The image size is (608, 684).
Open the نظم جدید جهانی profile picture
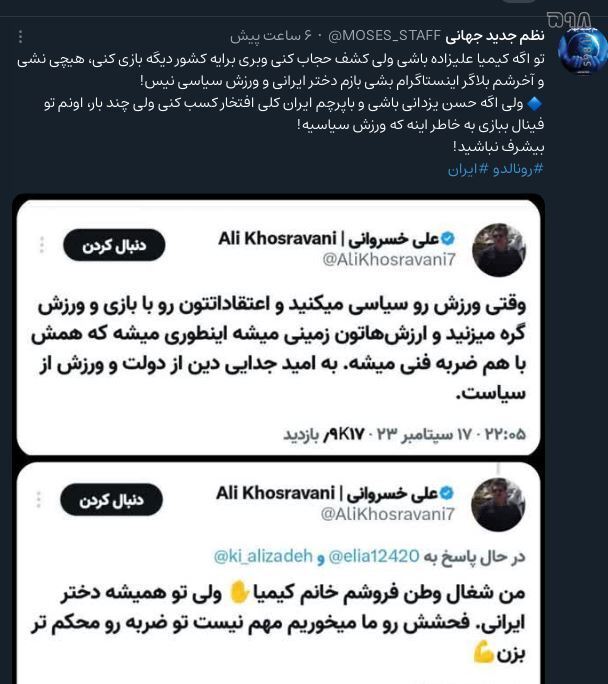click(582, 50)
